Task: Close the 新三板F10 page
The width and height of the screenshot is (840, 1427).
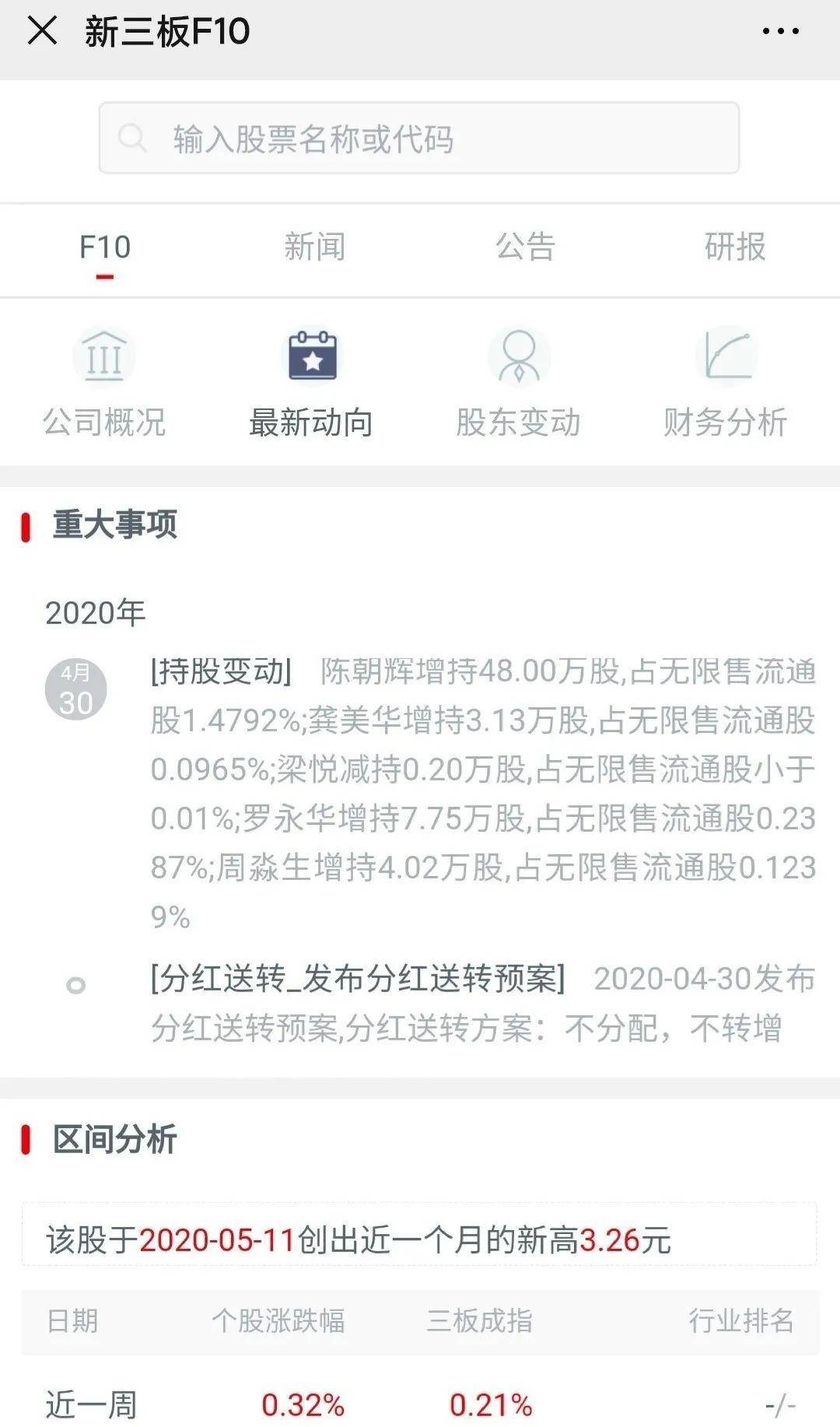Action: click(42, 31)
